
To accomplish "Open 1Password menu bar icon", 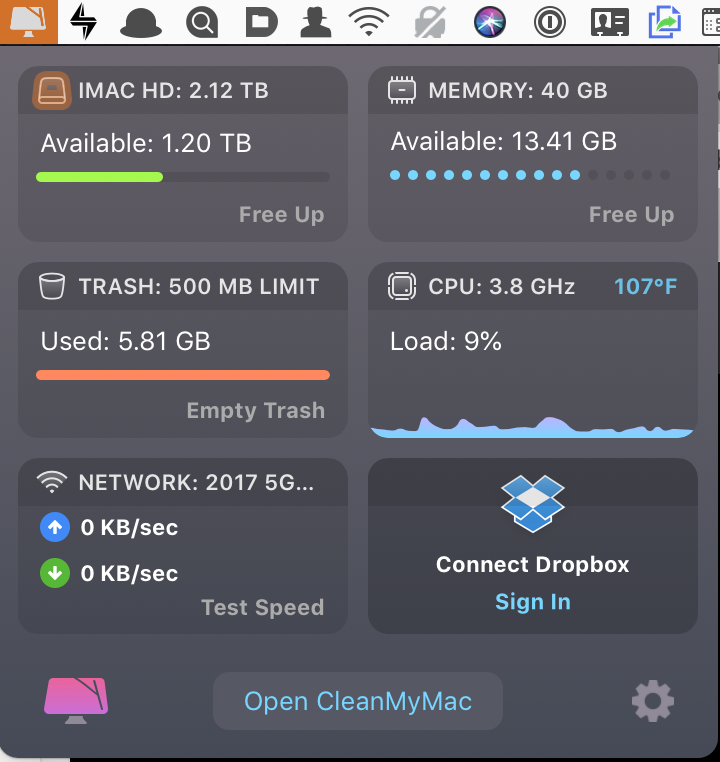I will (x=549, y=21).
